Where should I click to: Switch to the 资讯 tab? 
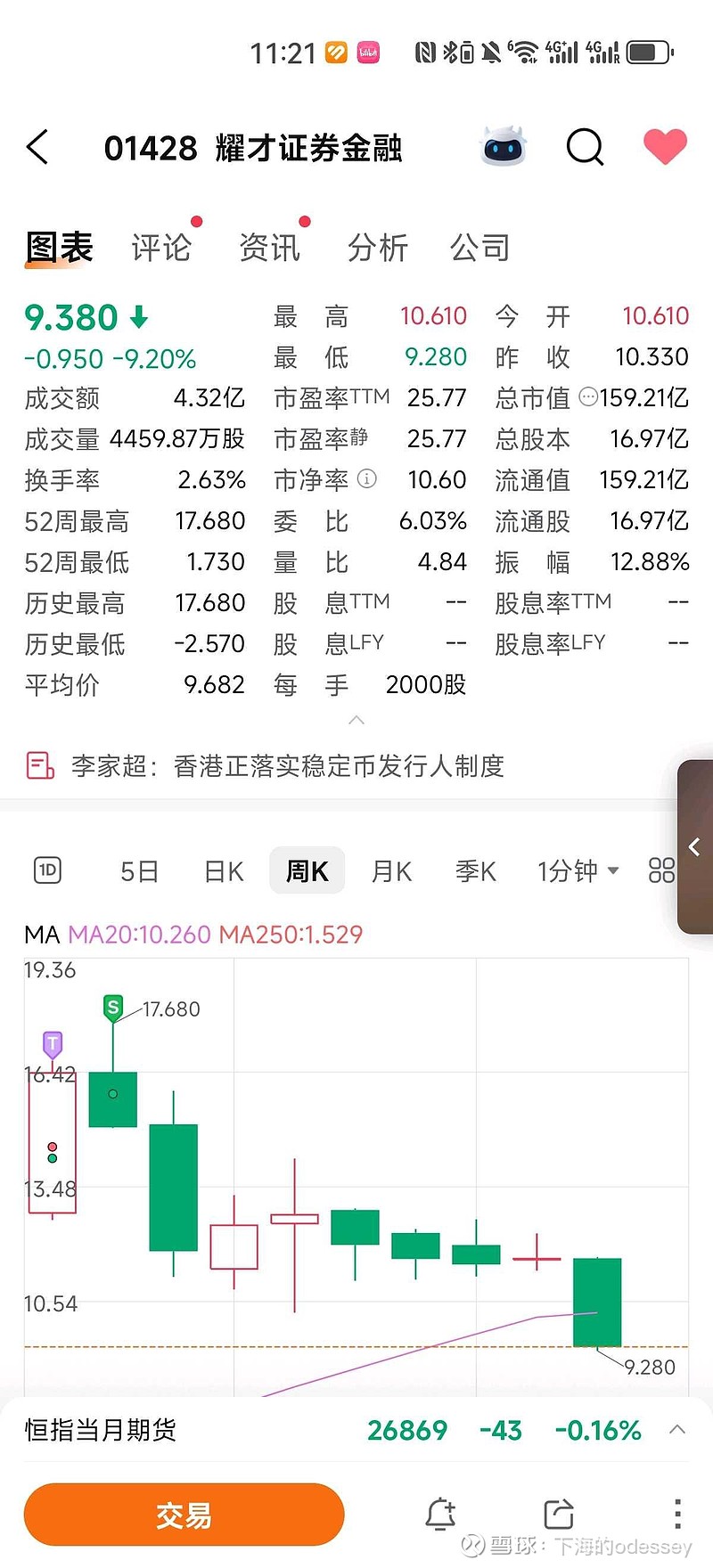tap(269, 248)
